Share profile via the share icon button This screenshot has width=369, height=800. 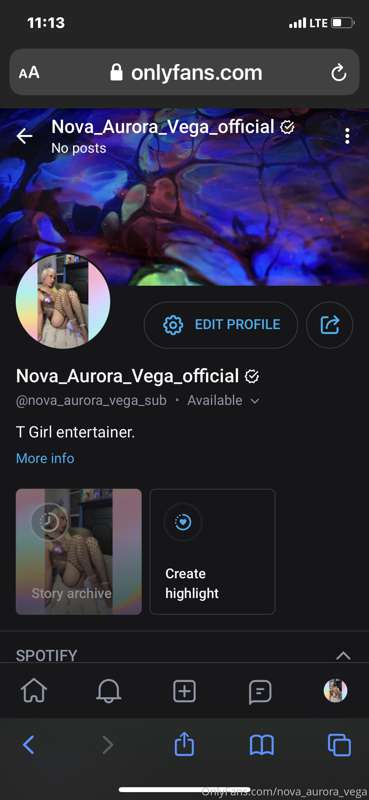329,324
